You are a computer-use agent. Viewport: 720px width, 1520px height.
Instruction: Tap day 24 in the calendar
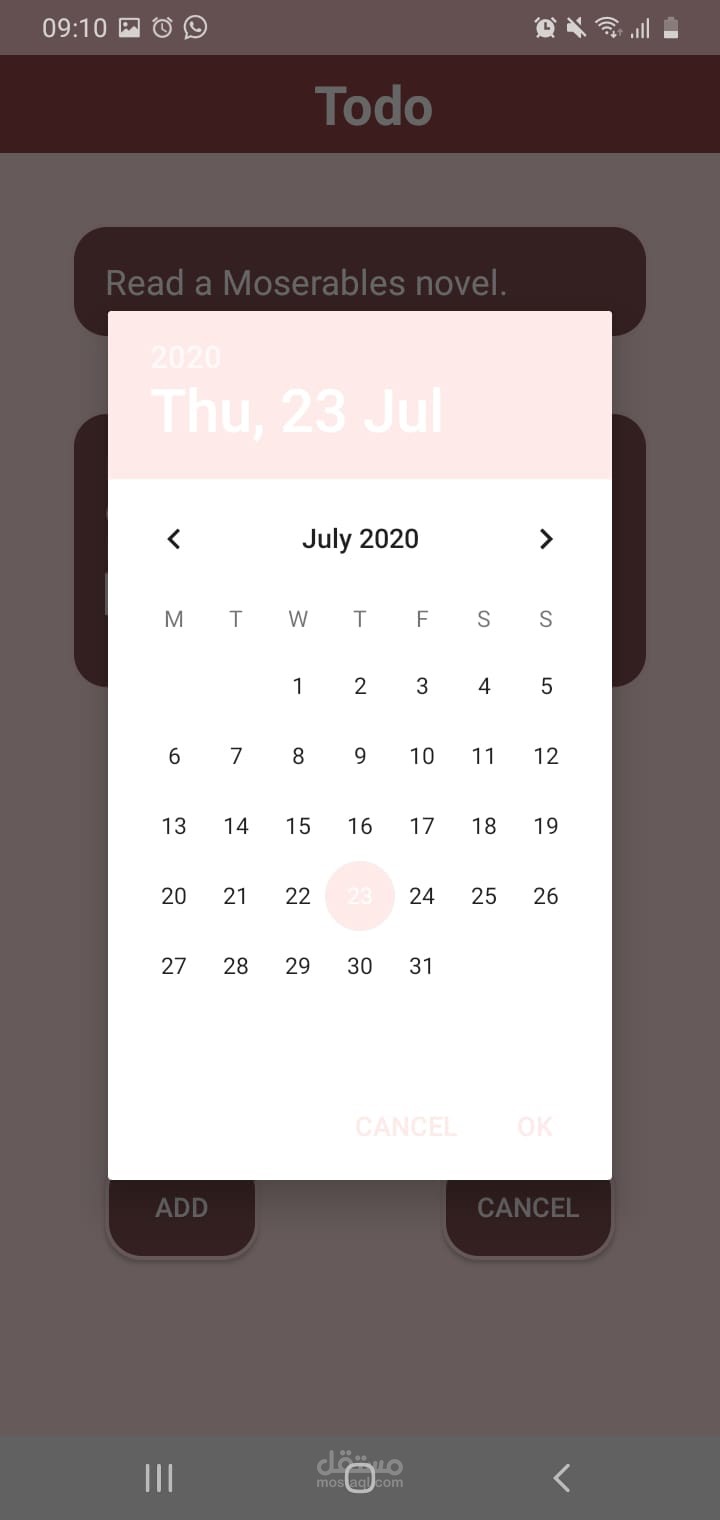[422, 896]
